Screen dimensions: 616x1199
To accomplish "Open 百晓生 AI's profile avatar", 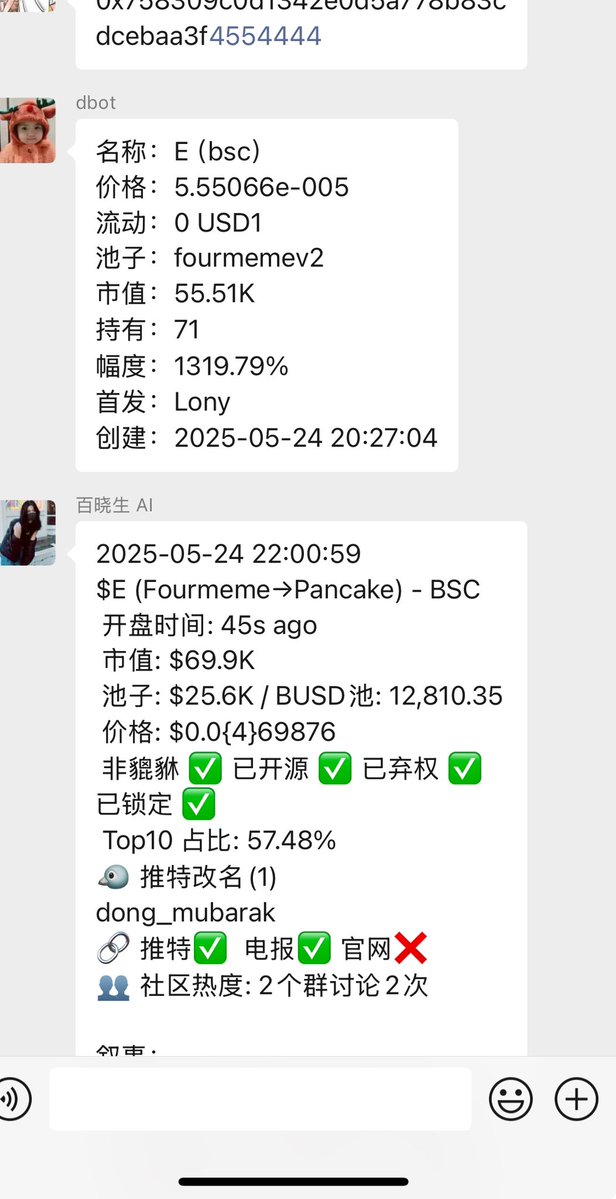I will tap(28, 533).
